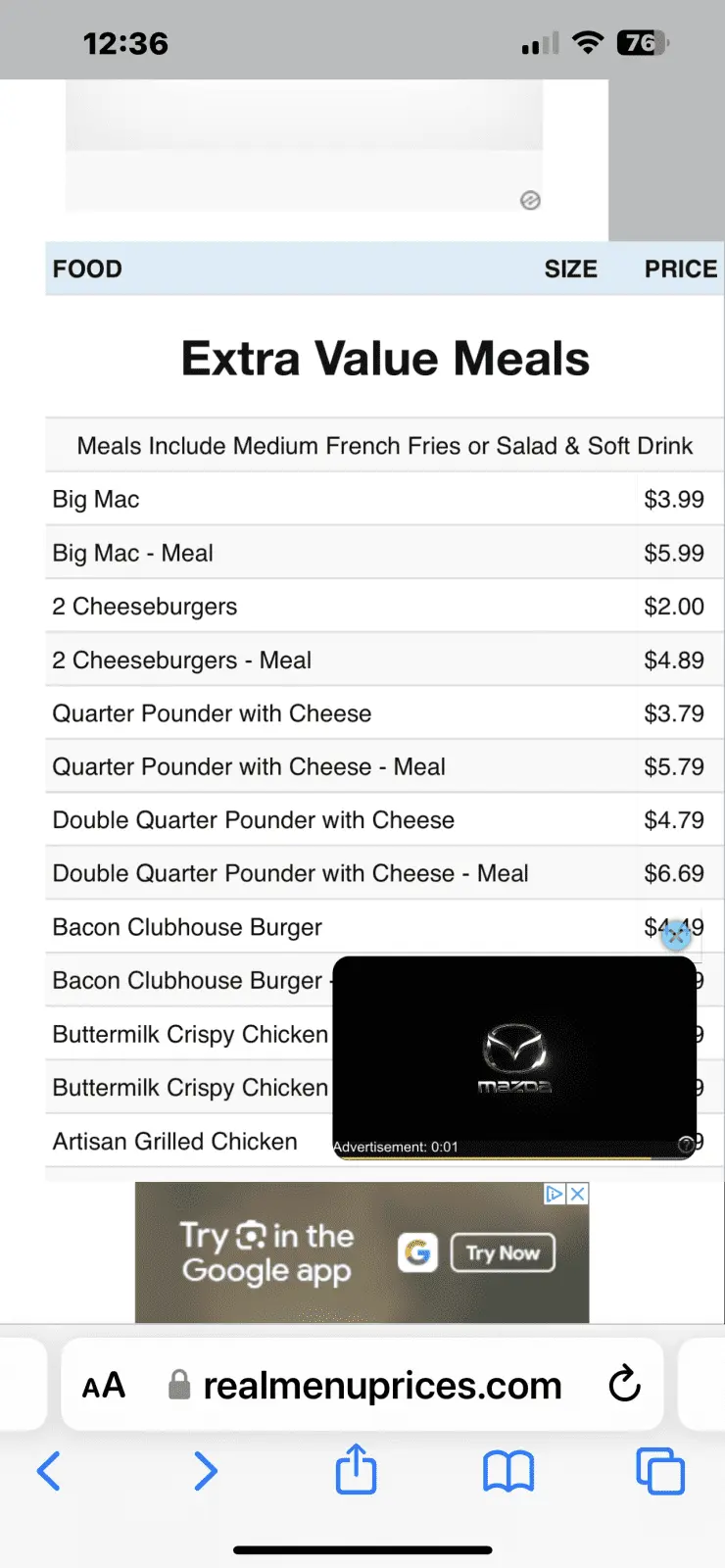Show all open Safari tabs
This screenshot has width=725, height=1568.
(x=660, y=1471)
